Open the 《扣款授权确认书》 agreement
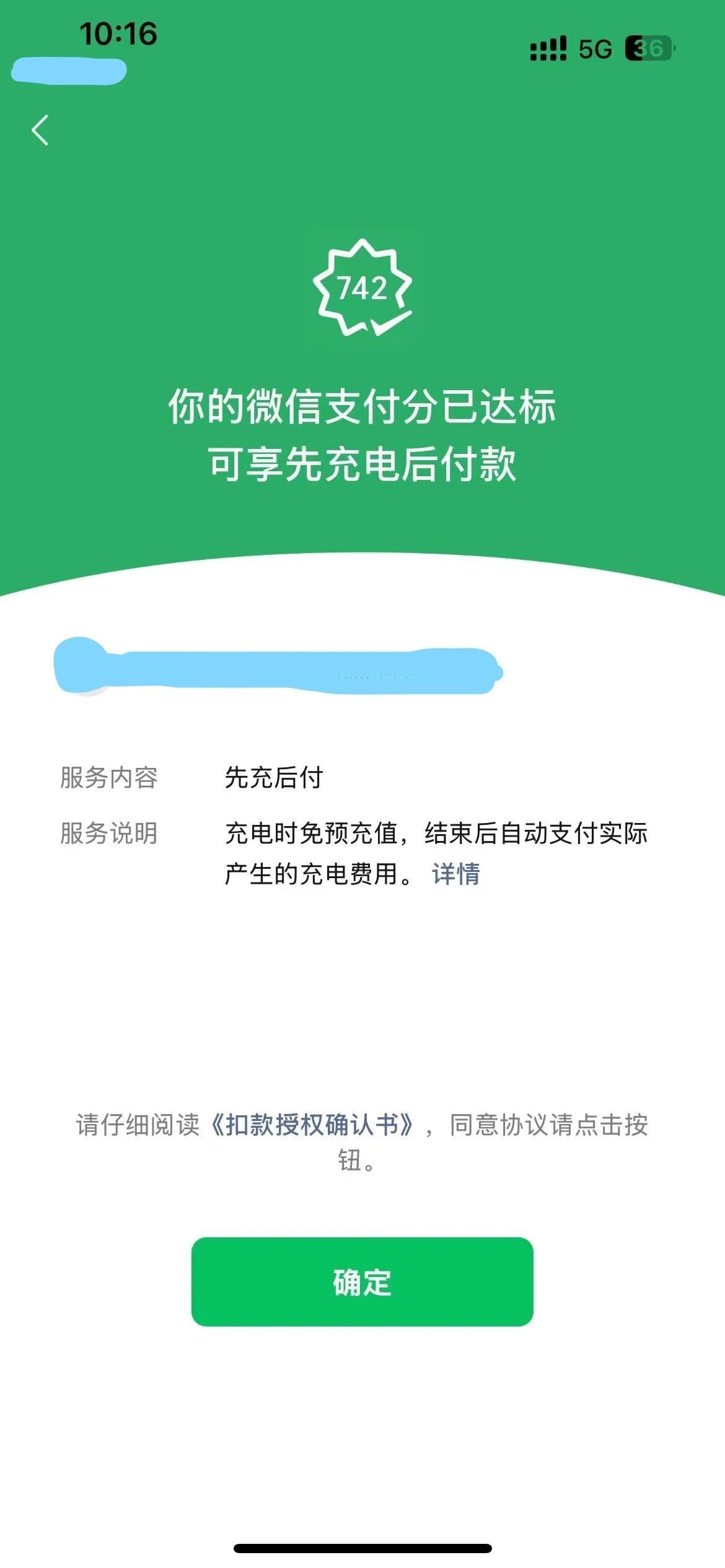Screen dimensions: 725x1568 point(311,1125)
